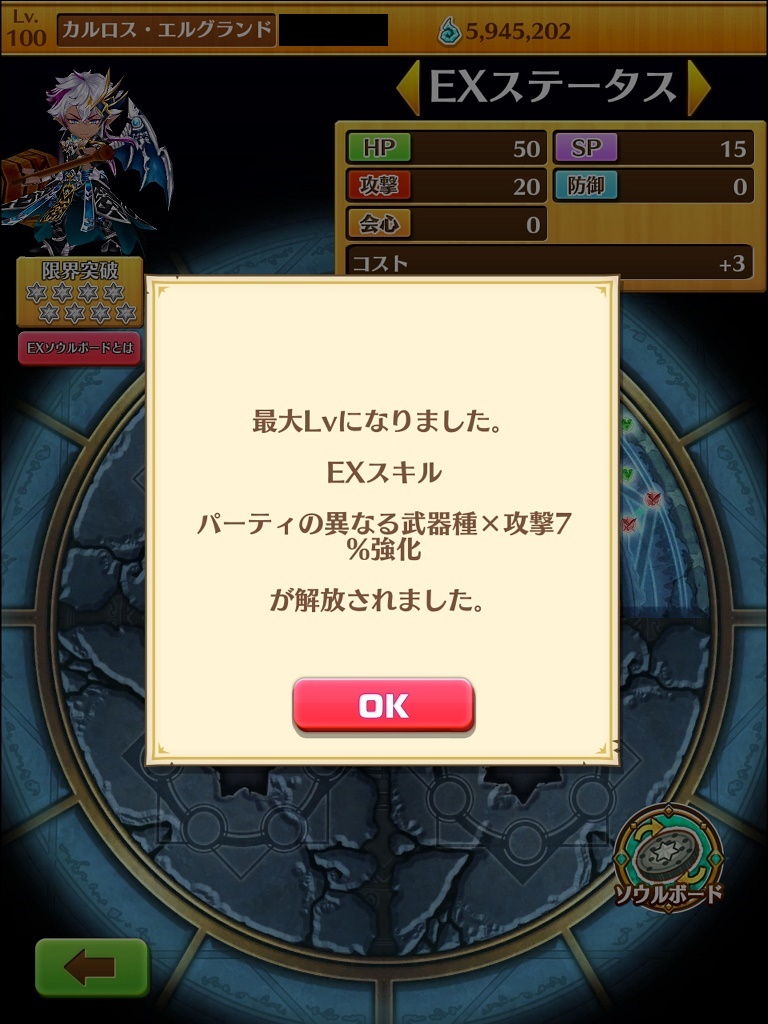
Task: Go to the previous page left of EXステータス
Action: tap(408, 89)
